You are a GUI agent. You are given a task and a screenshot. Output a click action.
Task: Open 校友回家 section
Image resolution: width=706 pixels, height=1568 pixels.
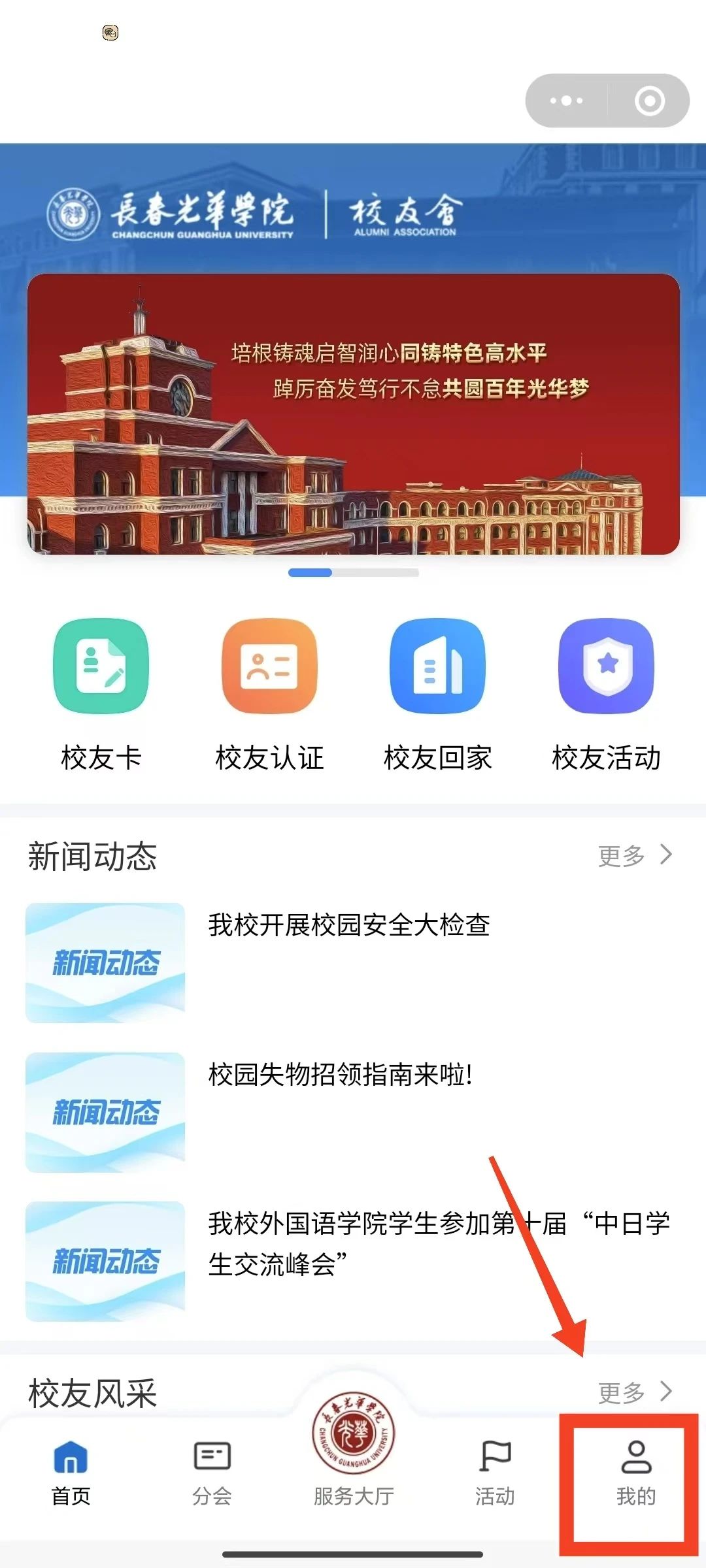[x=437, y=695]
